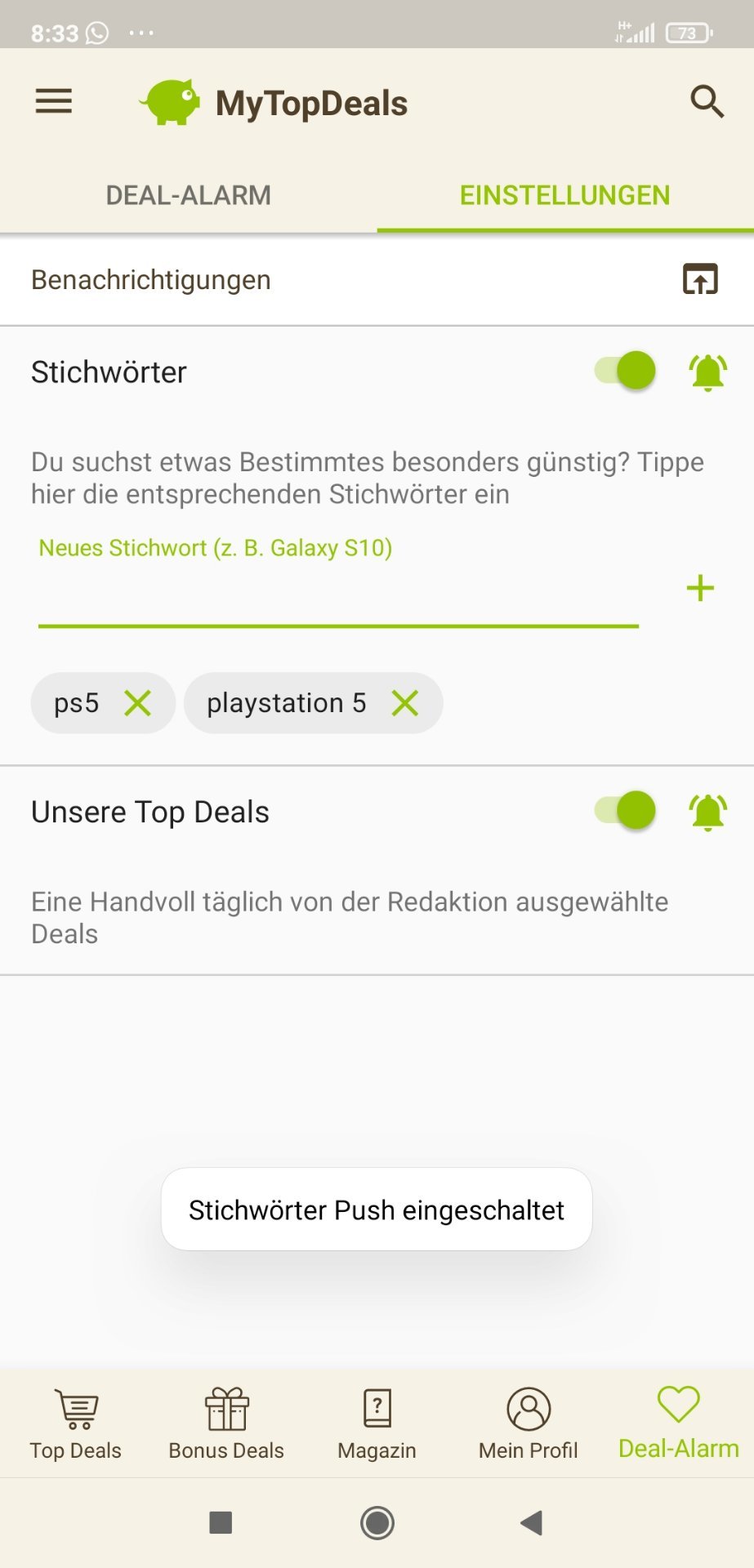The image size is (754, 1568).
Task: Switch to Mein Profil
Action: pyautogui.click(x=528, y=1424)
